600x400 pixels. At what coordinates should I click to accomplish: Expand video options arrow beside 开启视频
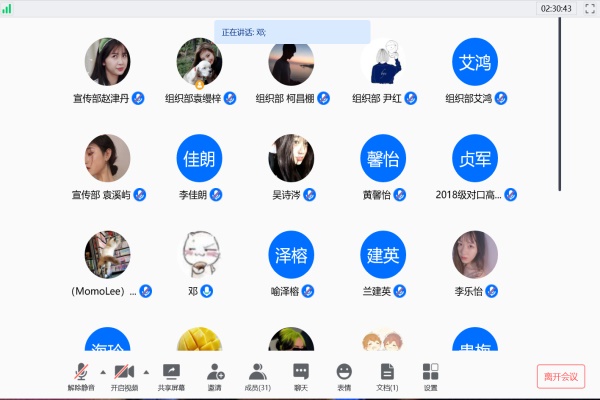[146, 370]
